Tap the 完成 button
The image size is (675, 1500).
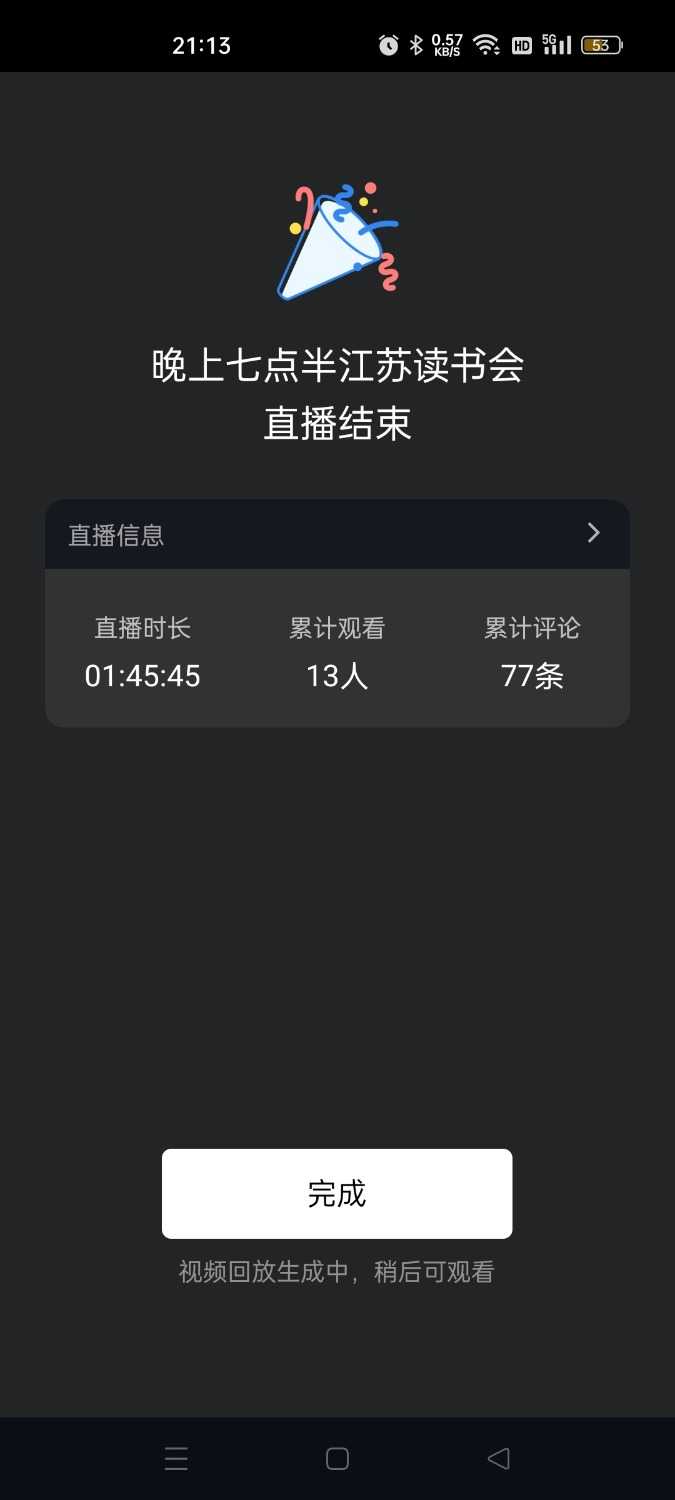click(337, 1193)
